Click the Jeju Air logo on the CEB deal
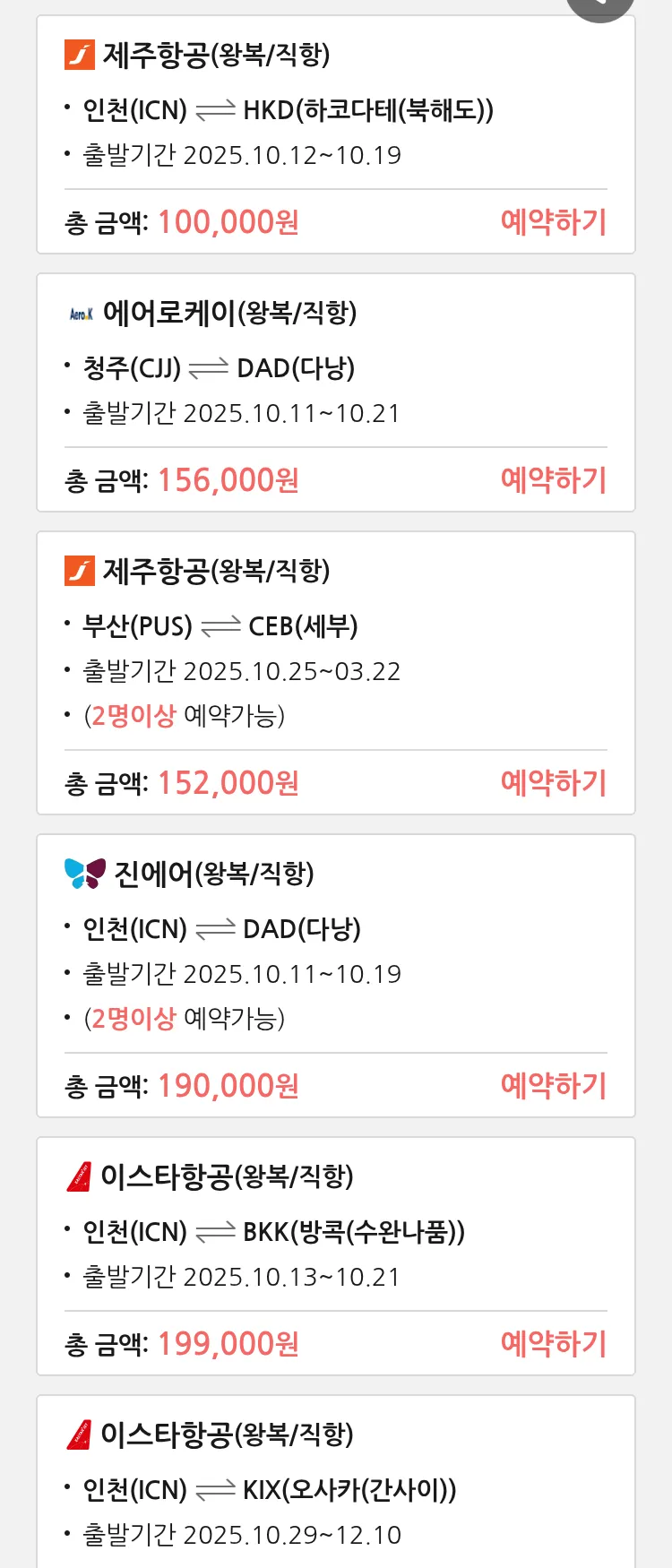Viewport: 672px width, 1568px height. click(x=80, y=570)
